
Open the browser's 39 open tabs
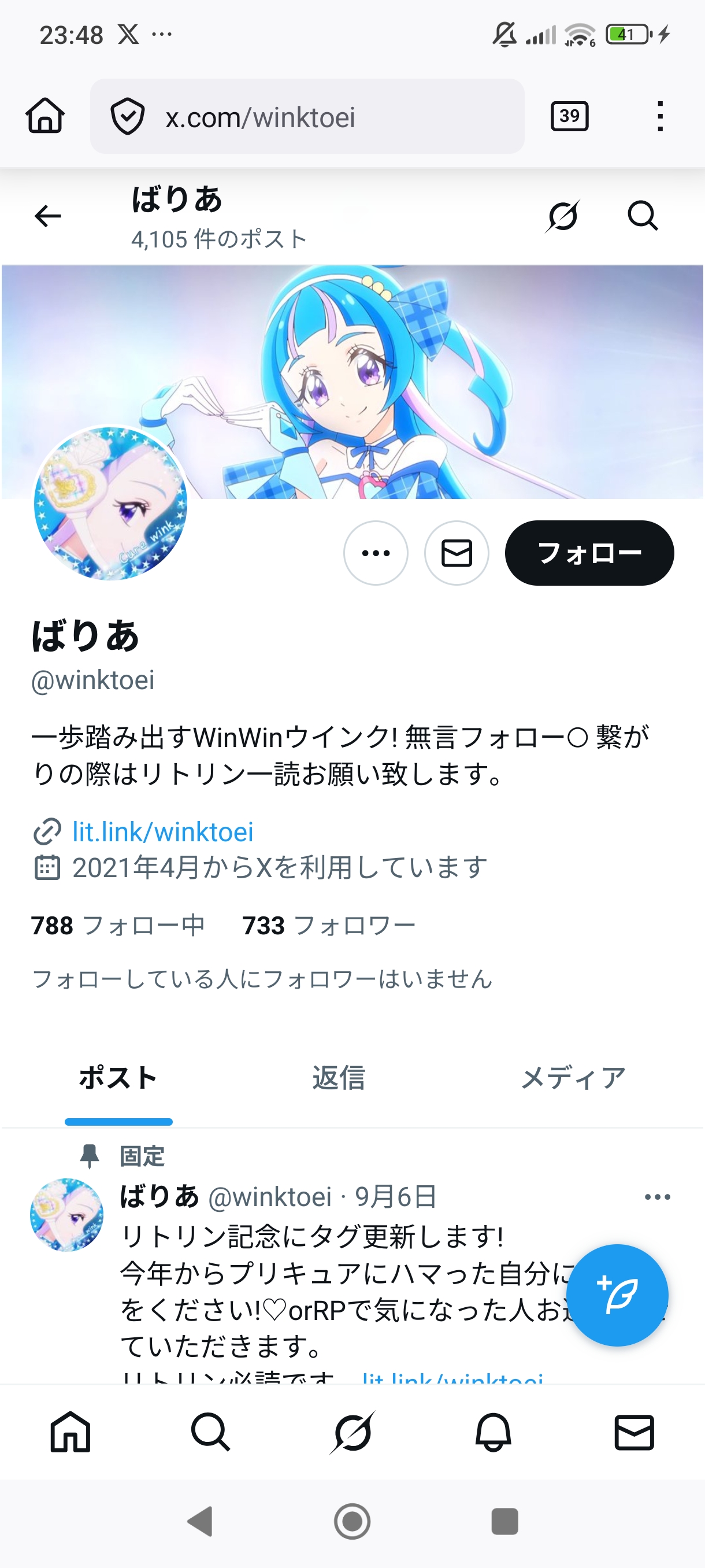coord(569,116)
